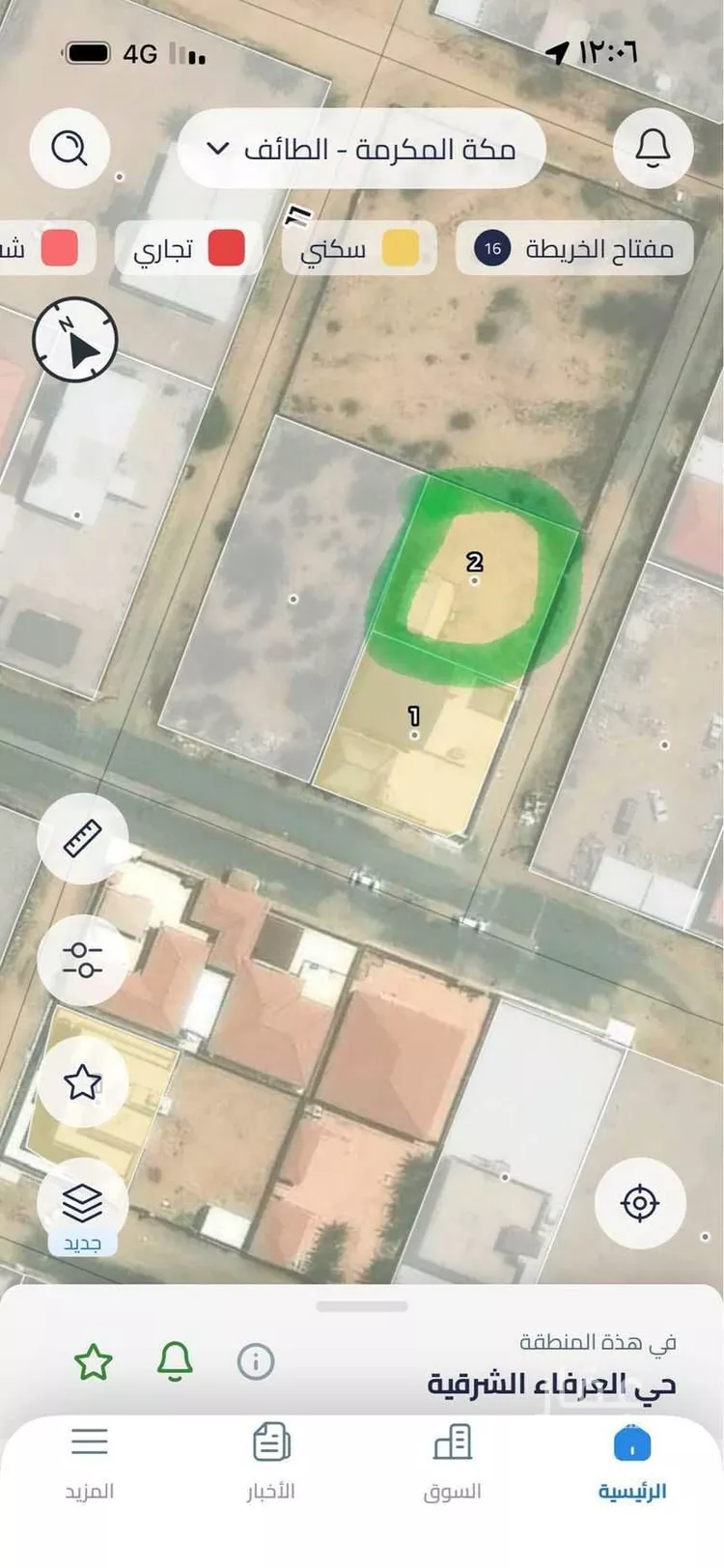
Task: Select the سكني residential filter chip
Action: [359, 249]
